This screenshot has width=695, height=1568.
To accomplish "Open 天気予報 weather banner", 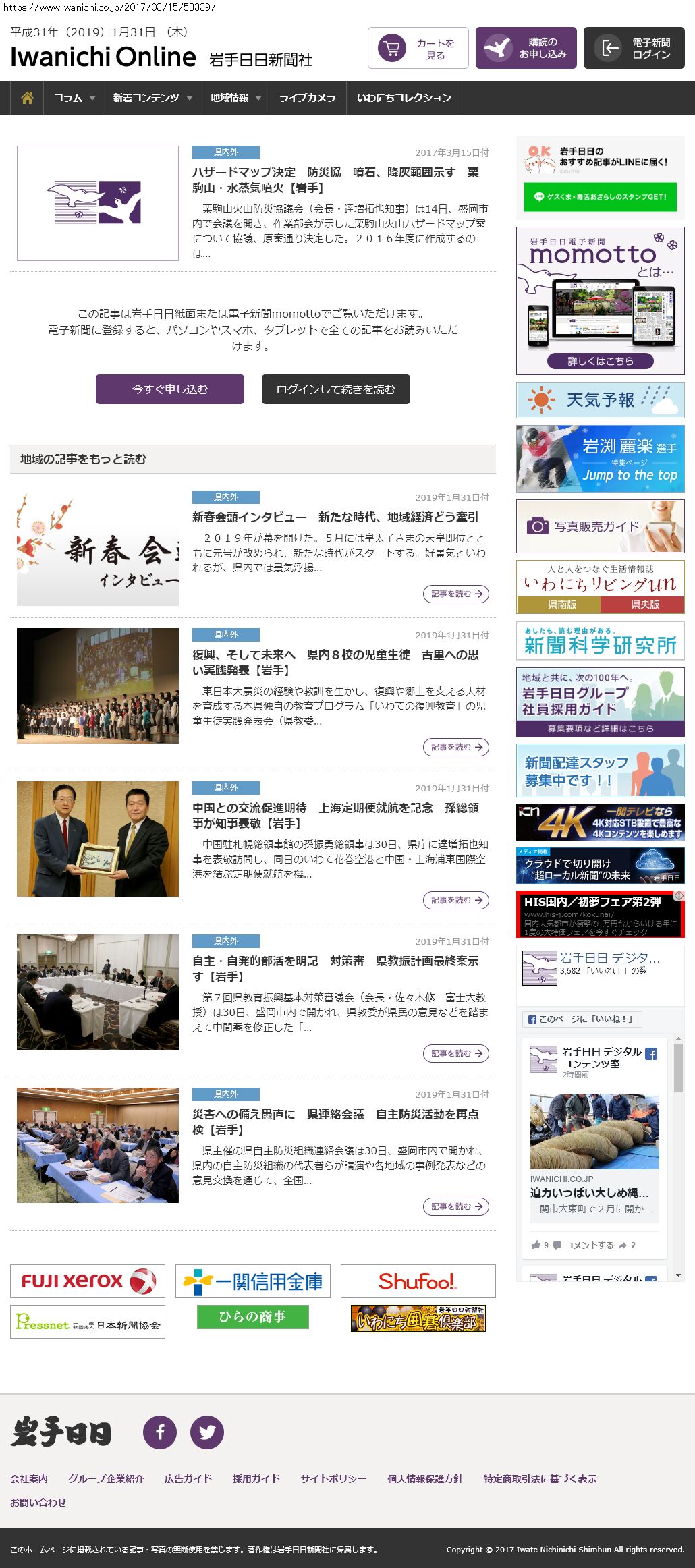I will (x=600, y=400).
